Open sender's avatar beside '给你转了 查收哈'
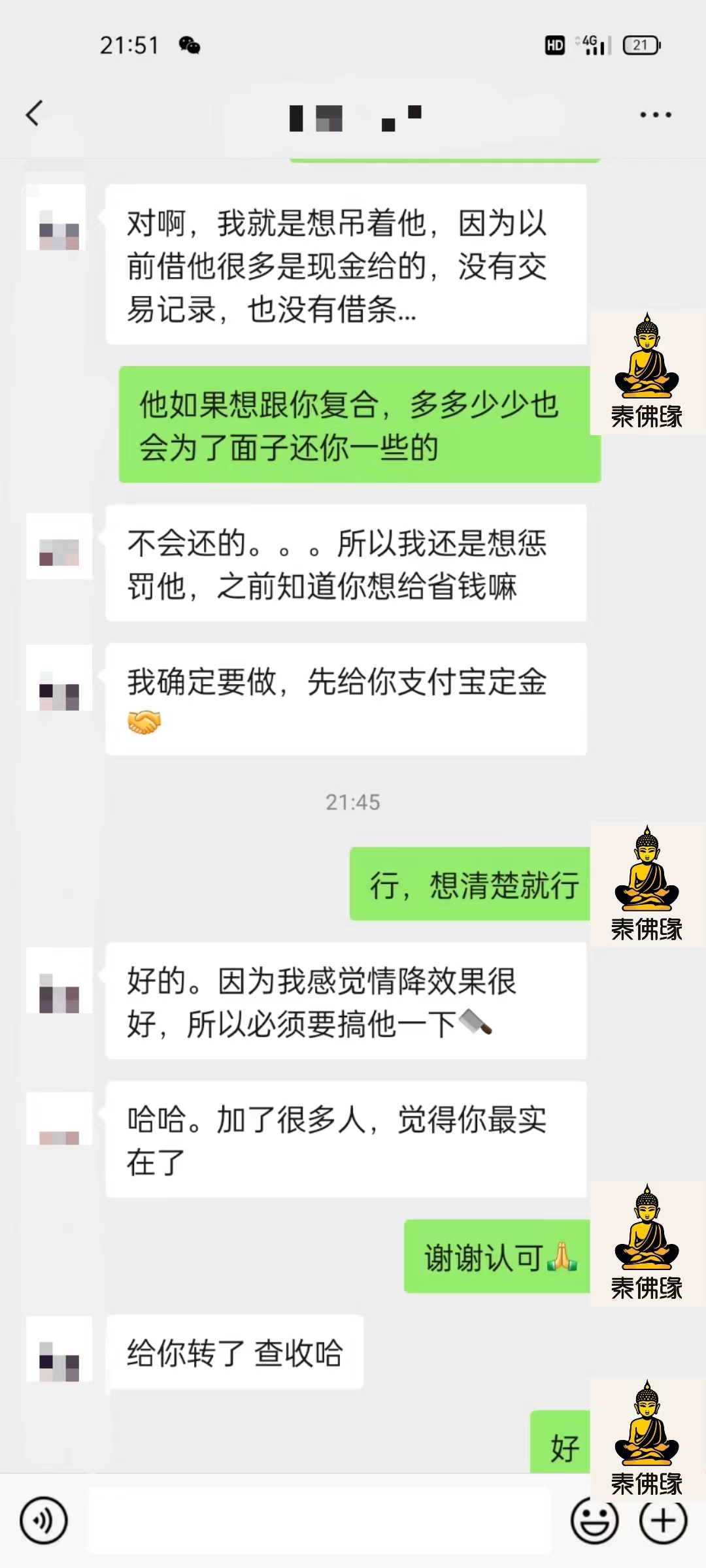Screen dimensions: 706x1568 pyautogui.click(x=59, y=1349)
